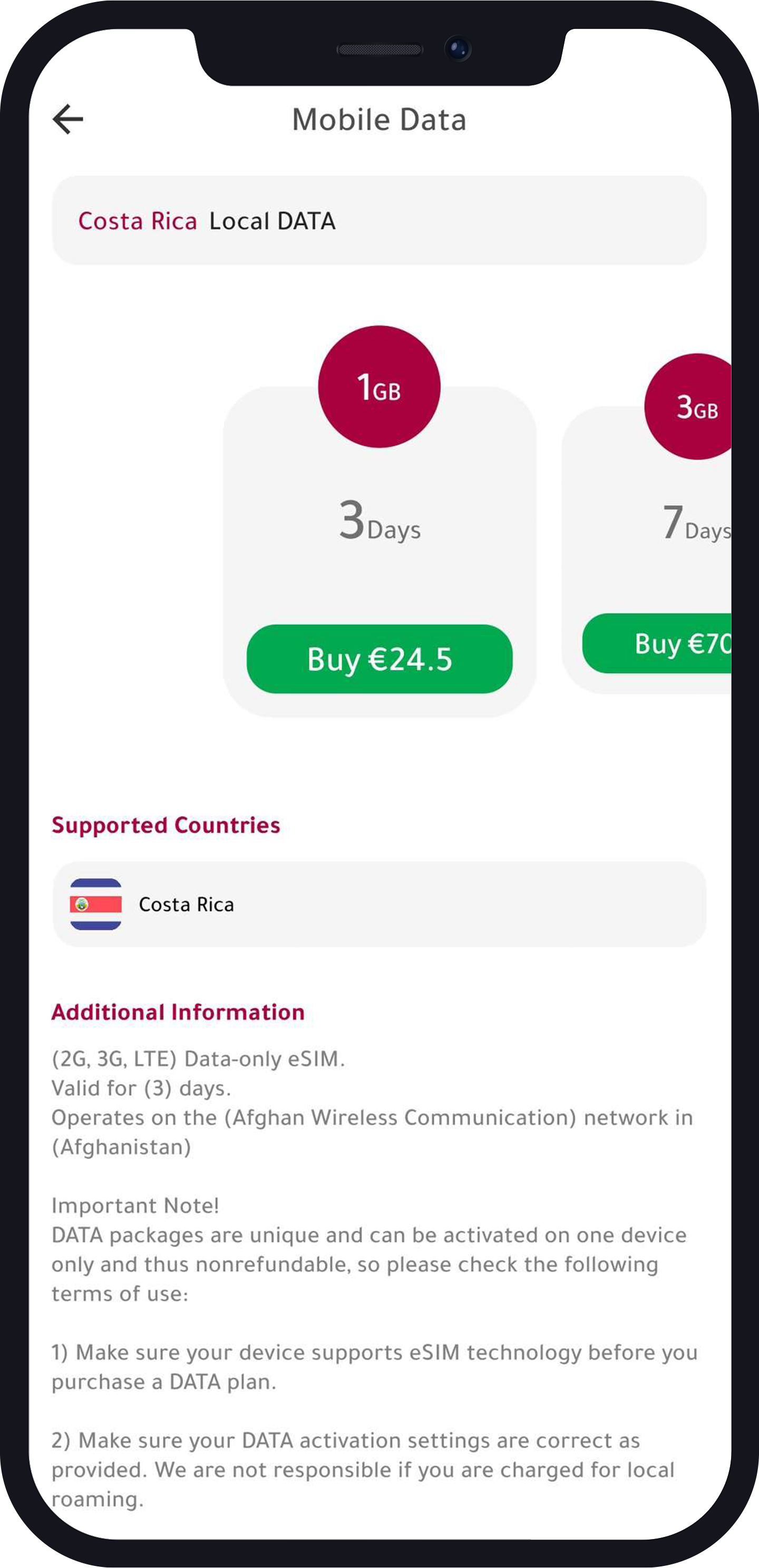Open the Costa Rica Local DATA selector
The height and width of the screenshot is (1568, 759).
379,220
